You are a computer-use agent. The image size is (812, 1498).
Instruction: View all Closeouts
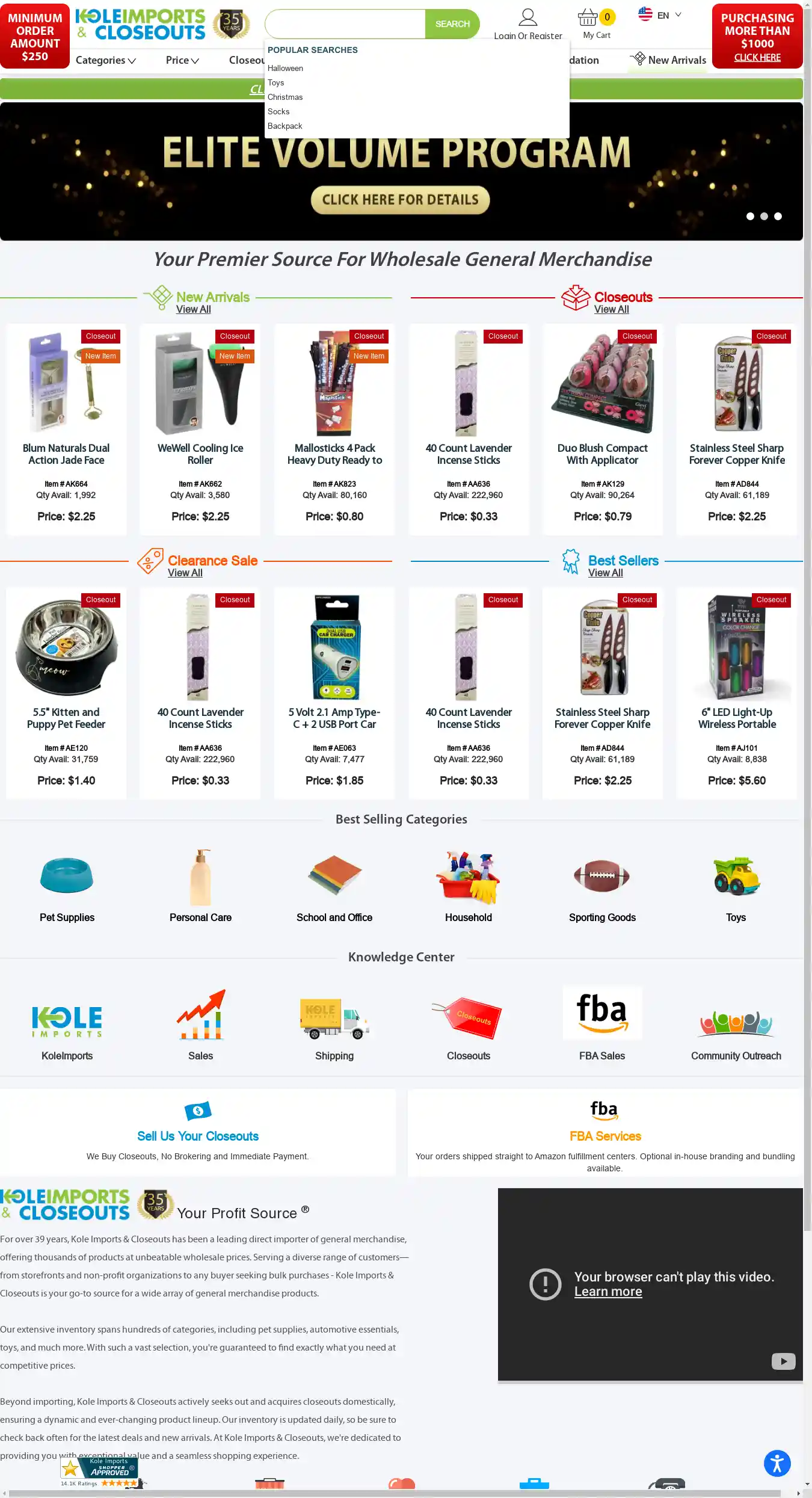pos(611,309)
